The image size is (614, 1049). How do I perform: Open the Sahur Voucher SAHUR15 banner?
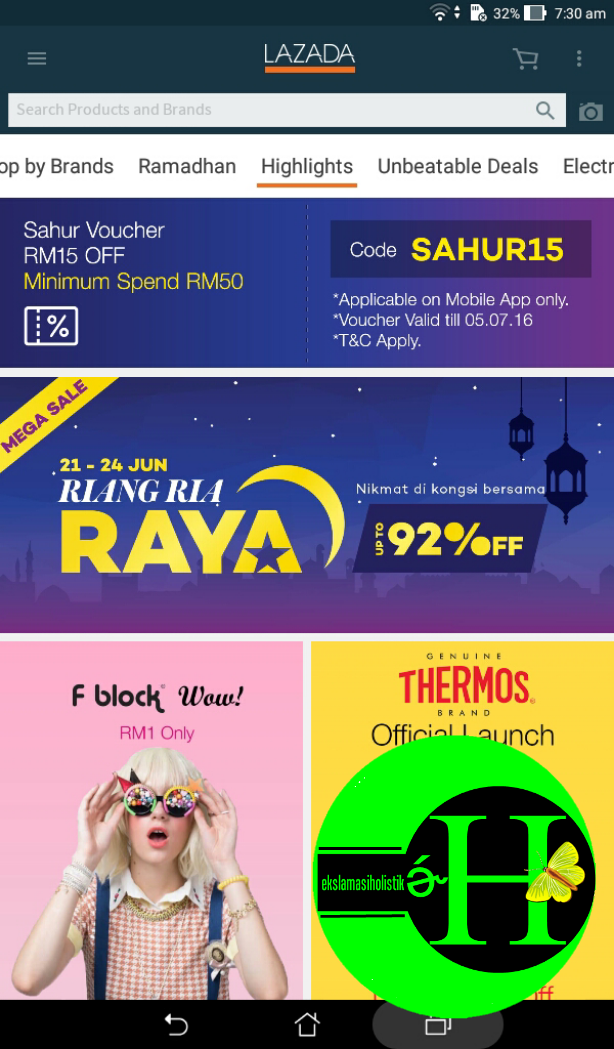pyautogui.click(x=307, y=282)
